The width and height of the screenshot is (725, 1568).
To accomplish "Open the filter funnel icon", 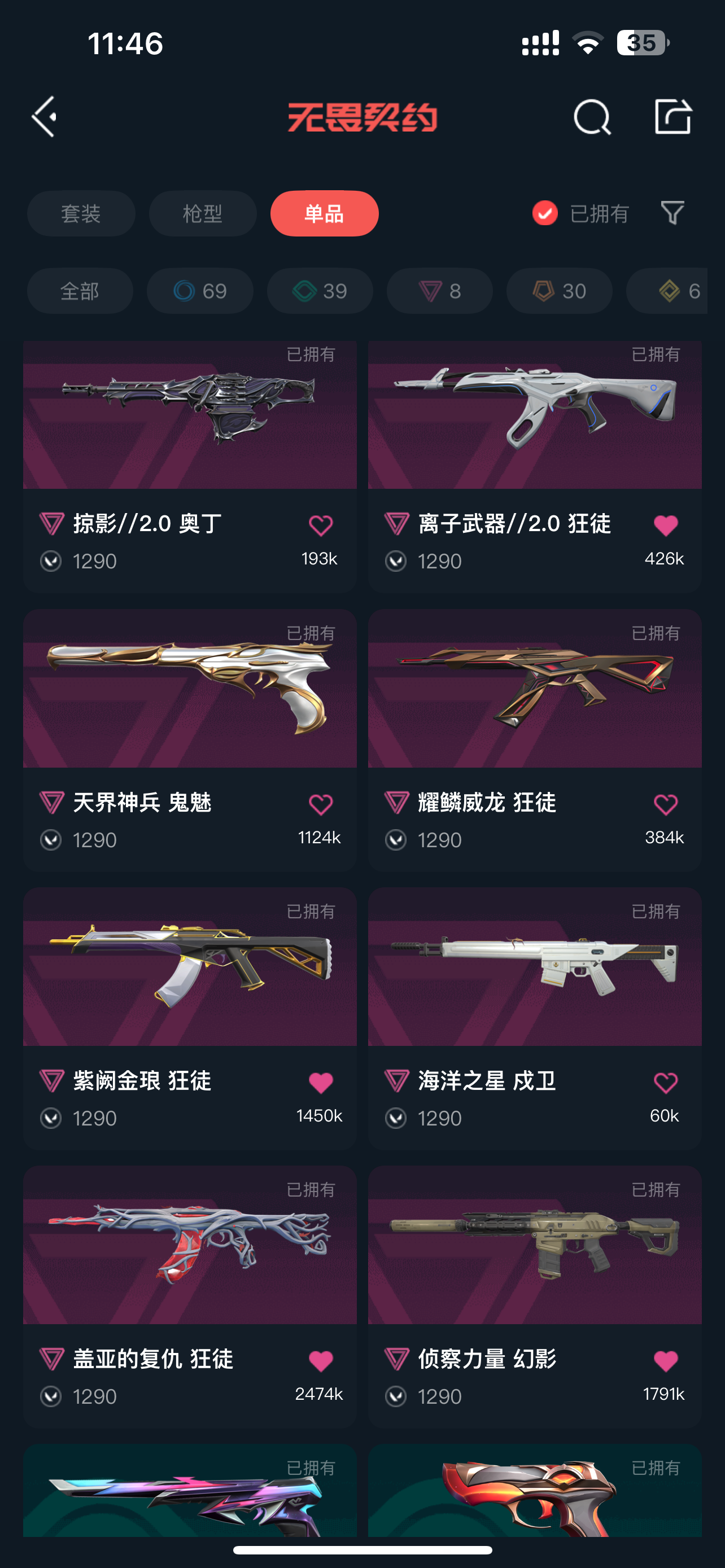I will tap(672, 213).
